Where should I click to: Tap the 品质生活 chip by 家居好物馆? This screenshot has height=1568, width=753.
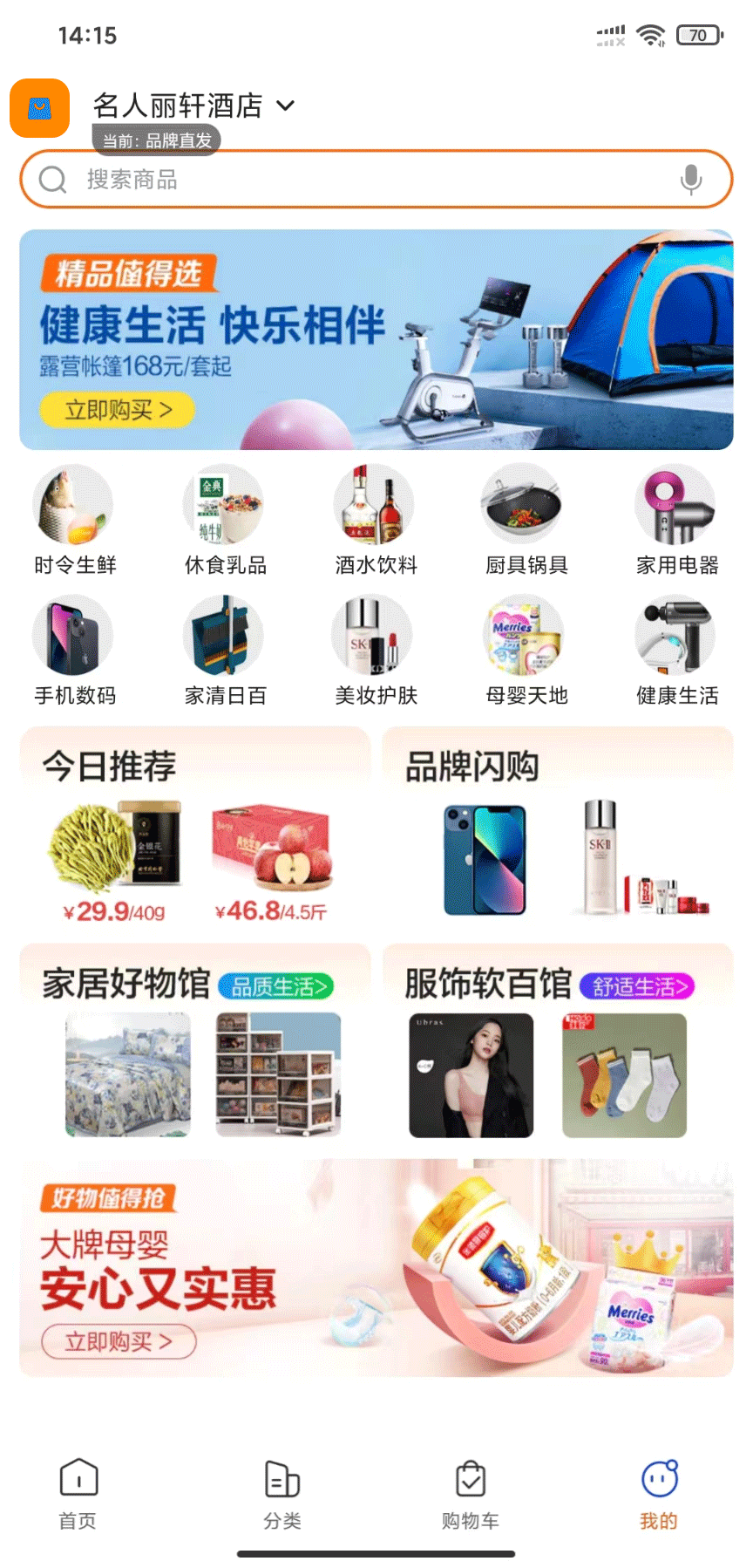coord(277,986)
